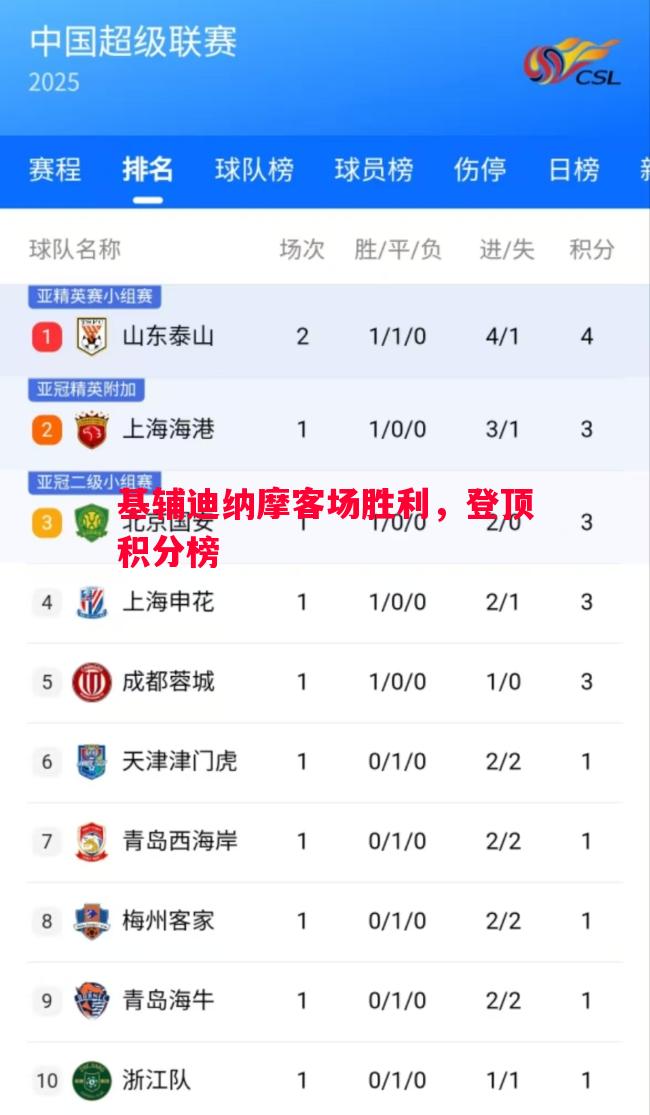Tap the 成都蓉城 row
Viewport: 650px width, 1115px height.
pyautogui.click(x=168, y=682)
